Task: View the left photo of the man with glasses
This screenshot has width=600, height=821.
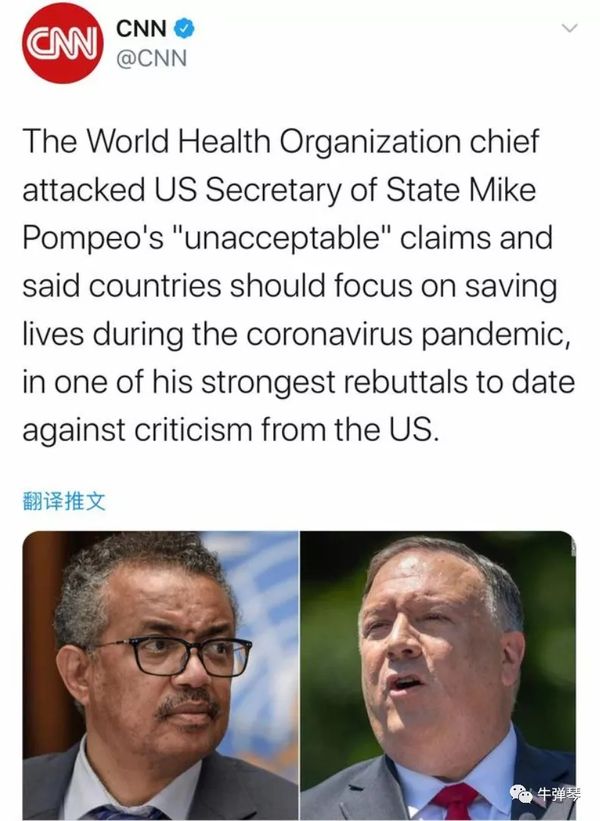Action: click(160, 675)
